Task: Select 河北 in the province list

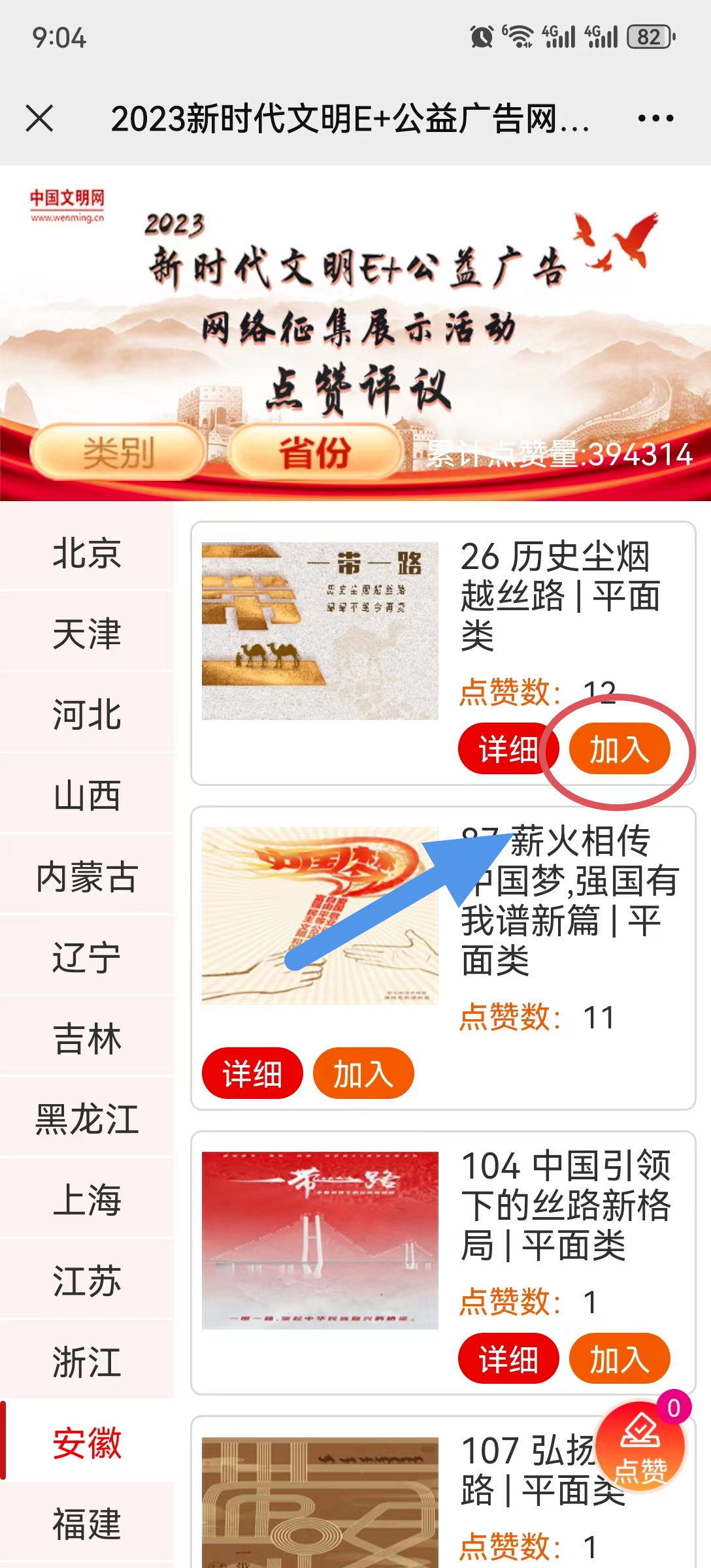Action: pyautogui.click(x=86, y=714)
